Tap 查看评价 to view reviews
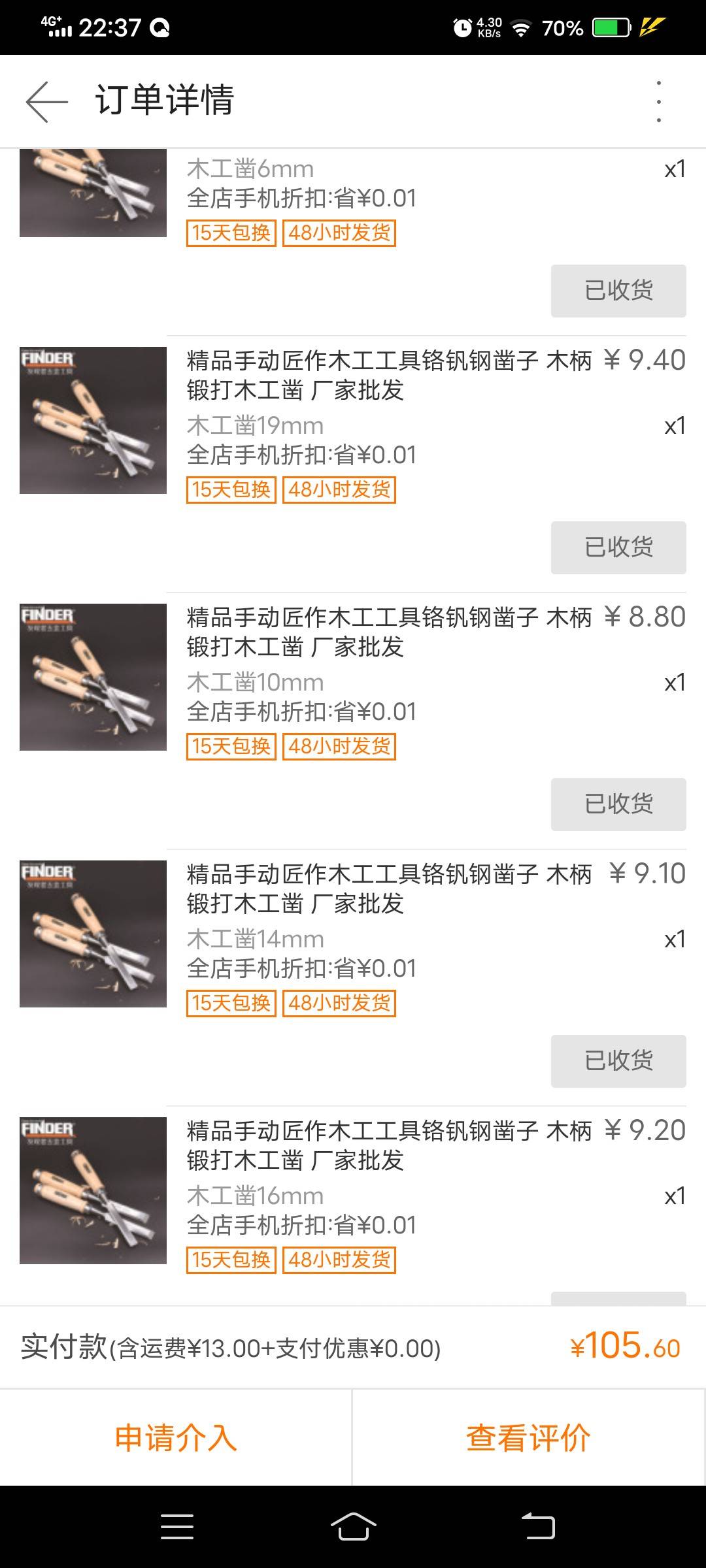 (x=529, y=1438)
